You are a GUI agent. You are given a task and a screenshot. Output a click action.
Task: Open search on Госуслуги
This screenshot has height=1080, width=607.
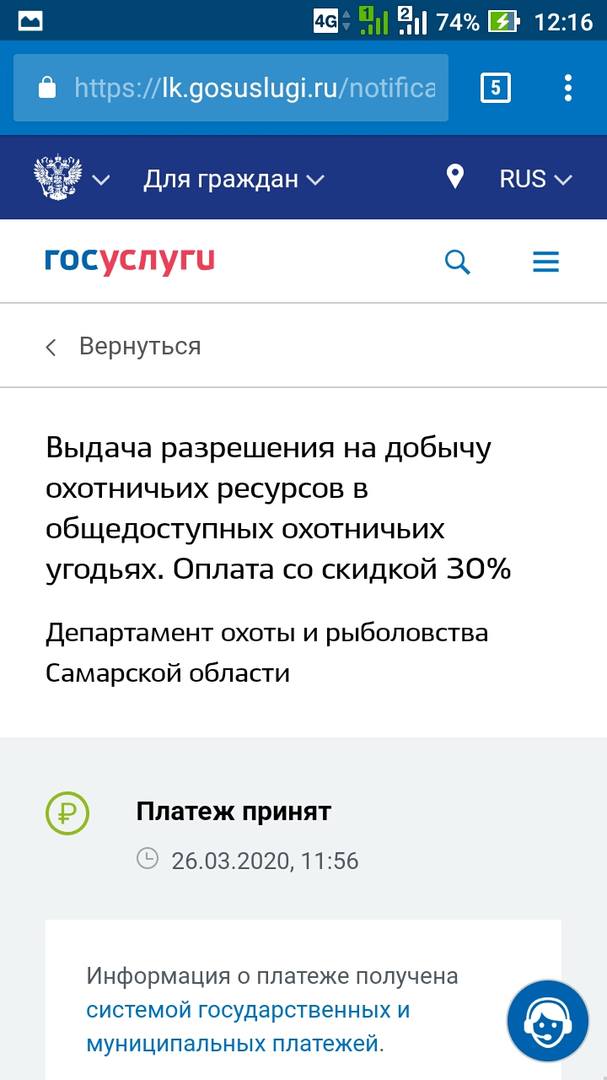click(457, 262)
